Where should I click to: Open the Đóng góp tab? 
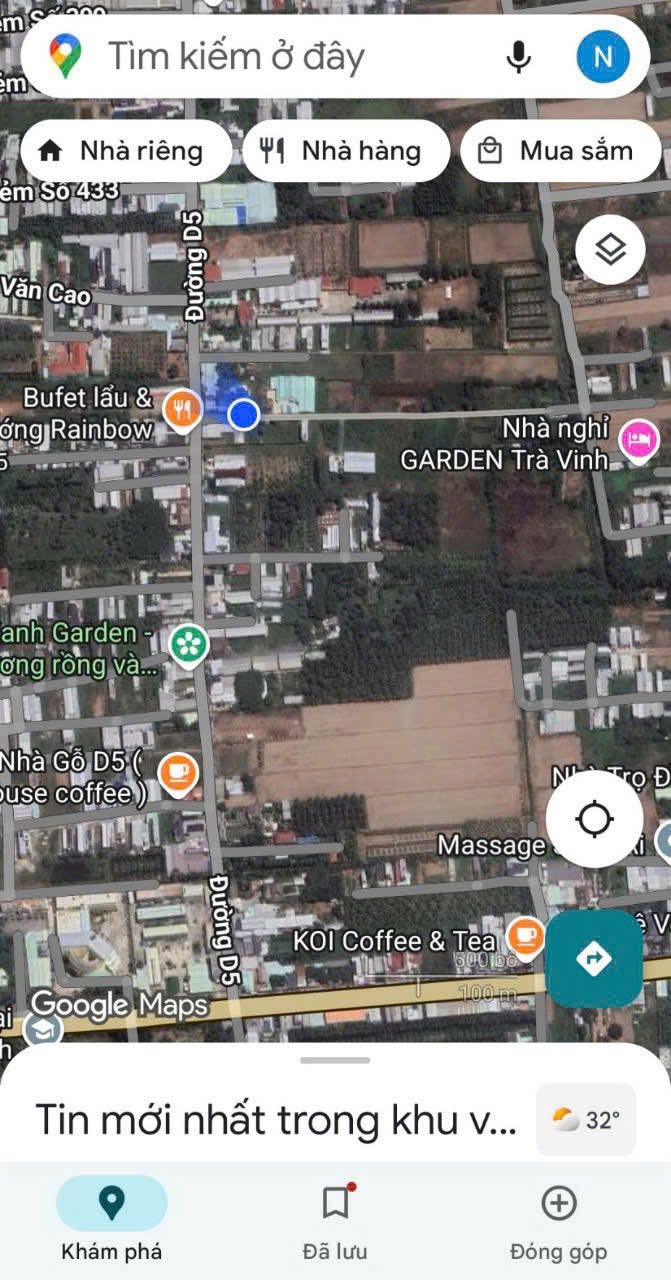(x=559, y=1218)
